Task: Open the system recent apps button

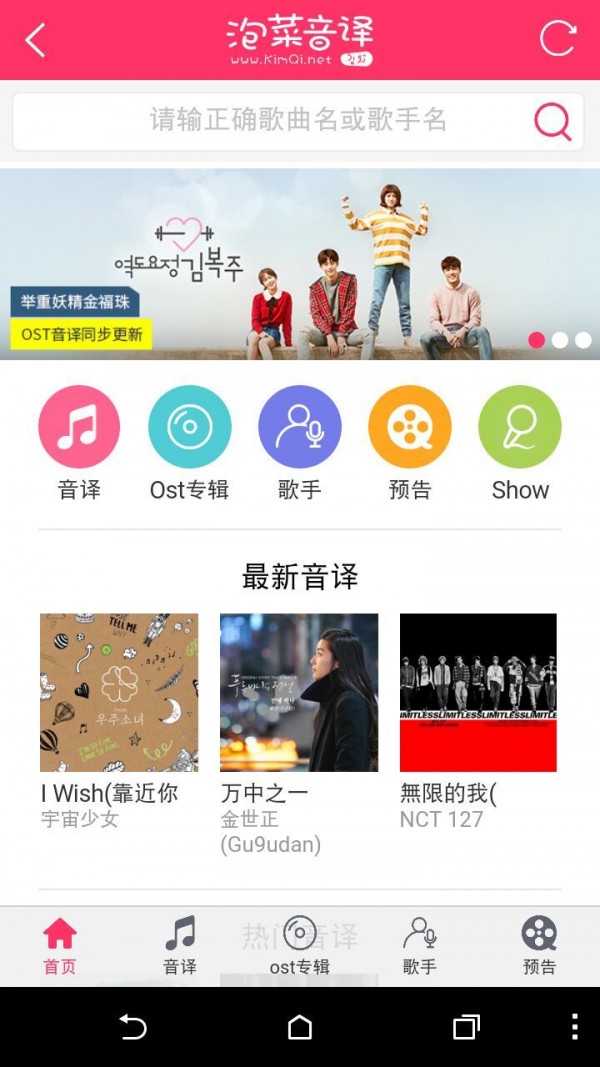Action: [x=466, y=1027]
